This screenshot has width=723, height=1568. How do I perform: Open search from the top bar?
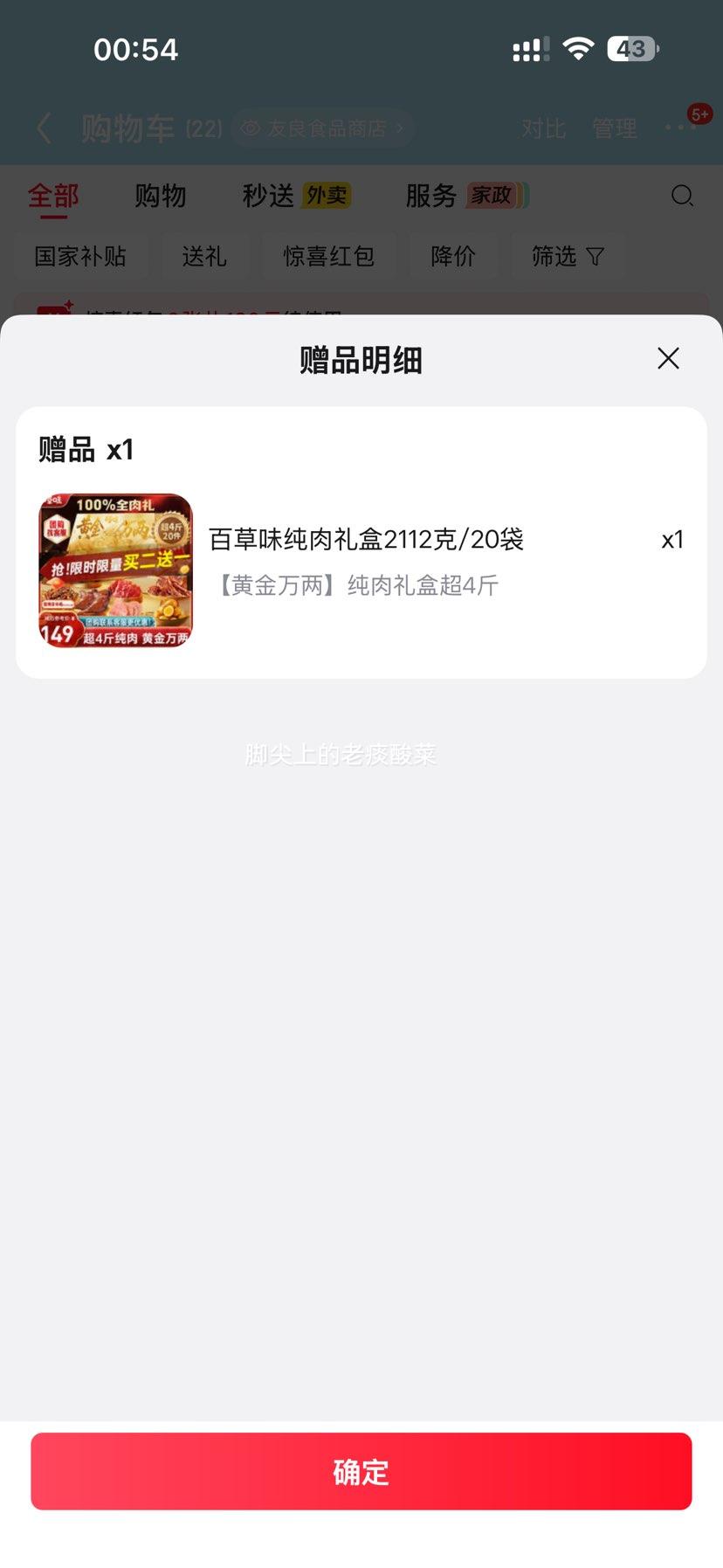pos(683,196)
